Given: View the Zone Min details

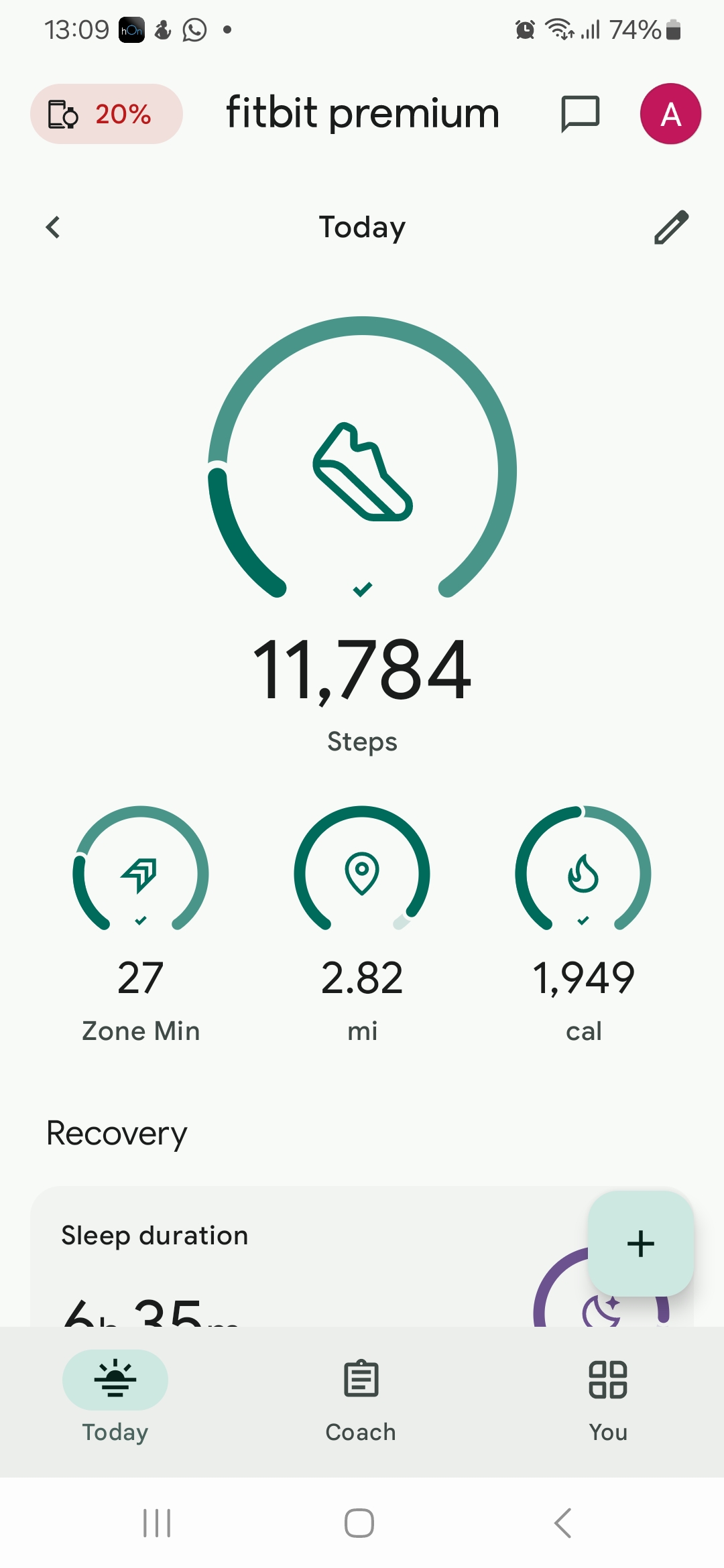Looking at the screenshot, I should coord(141,925).
